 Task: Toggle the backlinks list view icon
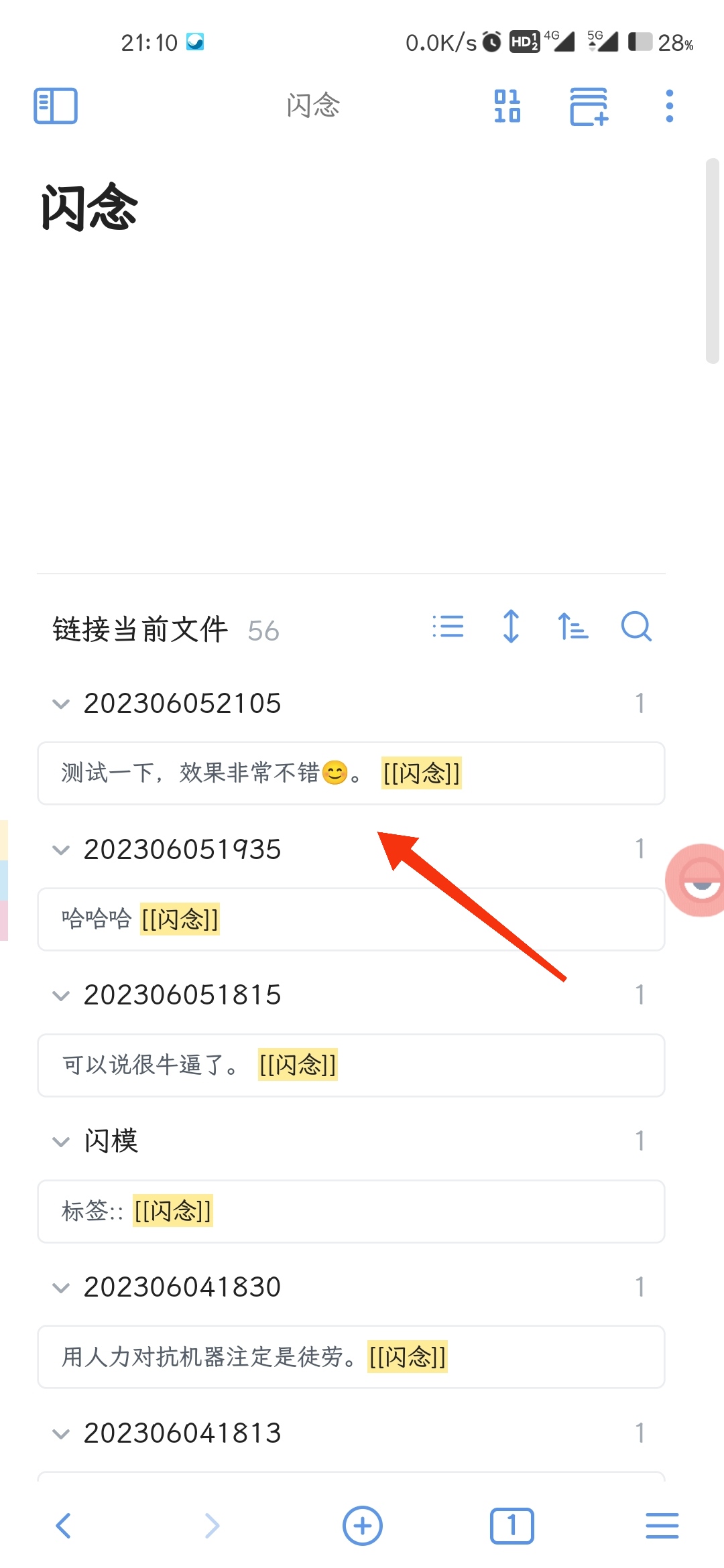coord(448,627)
